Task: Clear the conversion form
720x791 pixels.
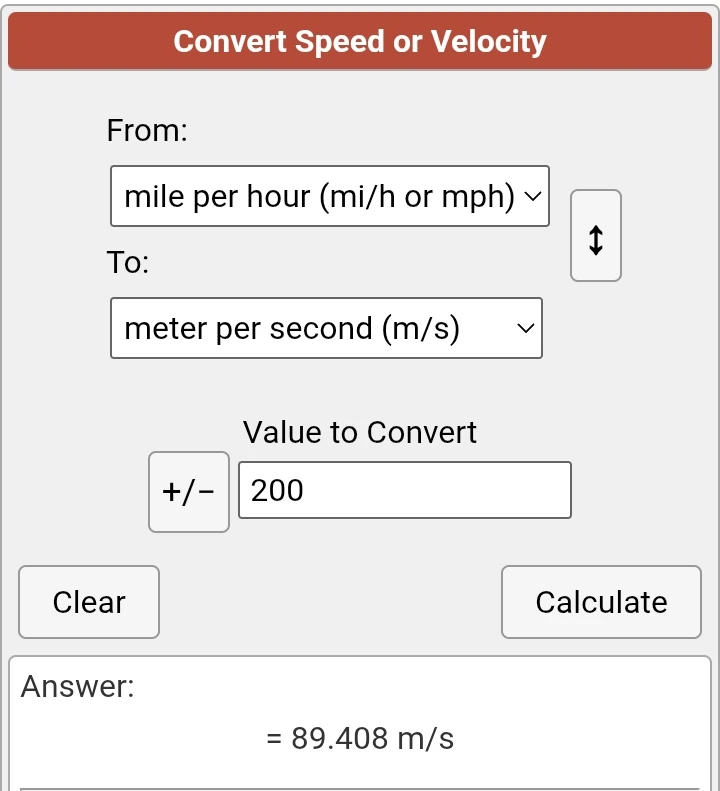Action: [x=89, y=602]
